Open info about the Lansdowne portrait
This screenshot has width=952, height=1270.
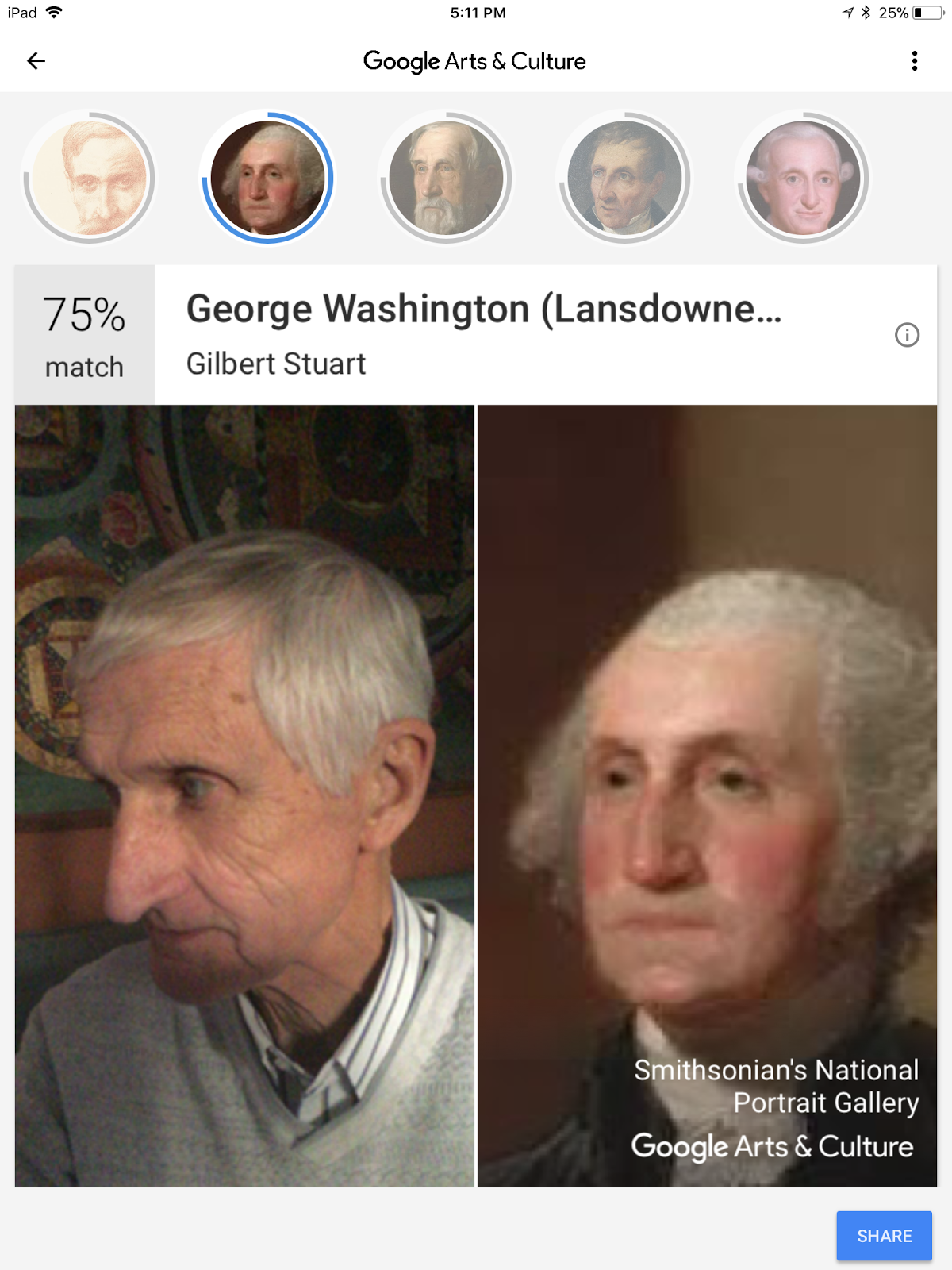tap(907, 335)
